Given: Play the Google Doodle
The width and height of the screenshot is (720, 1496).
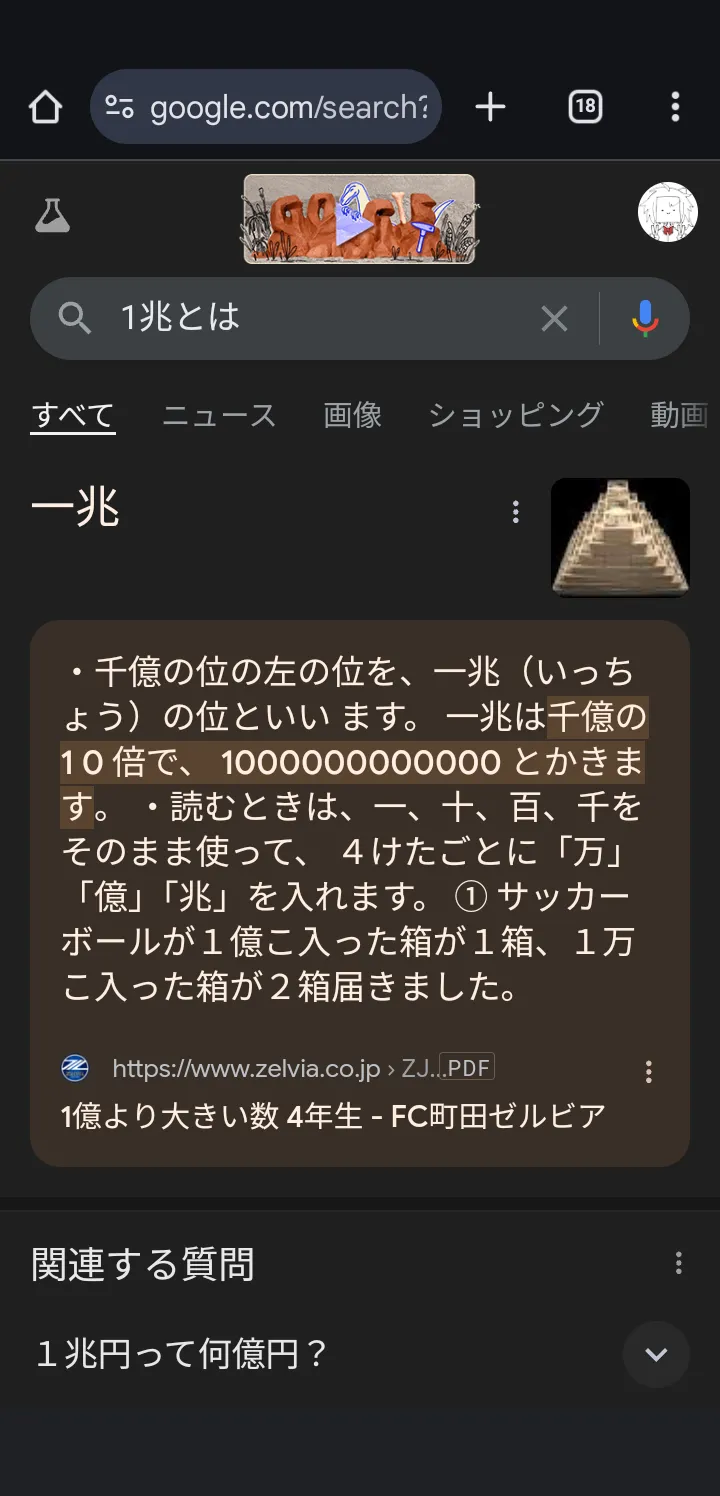Looking at the screenshot, I should pyautogui.click(x=359, y=219).
